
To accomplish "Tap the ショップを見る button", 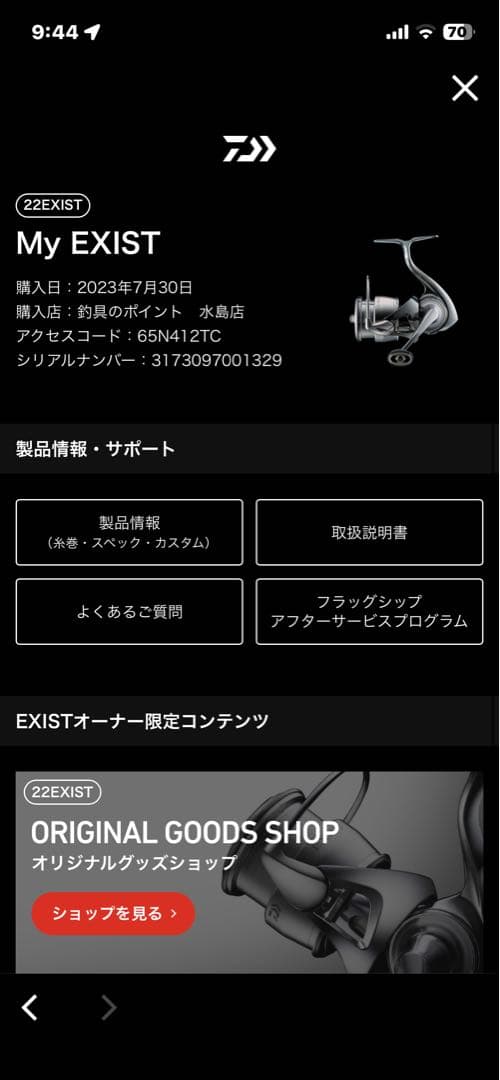I will point(114,914).
